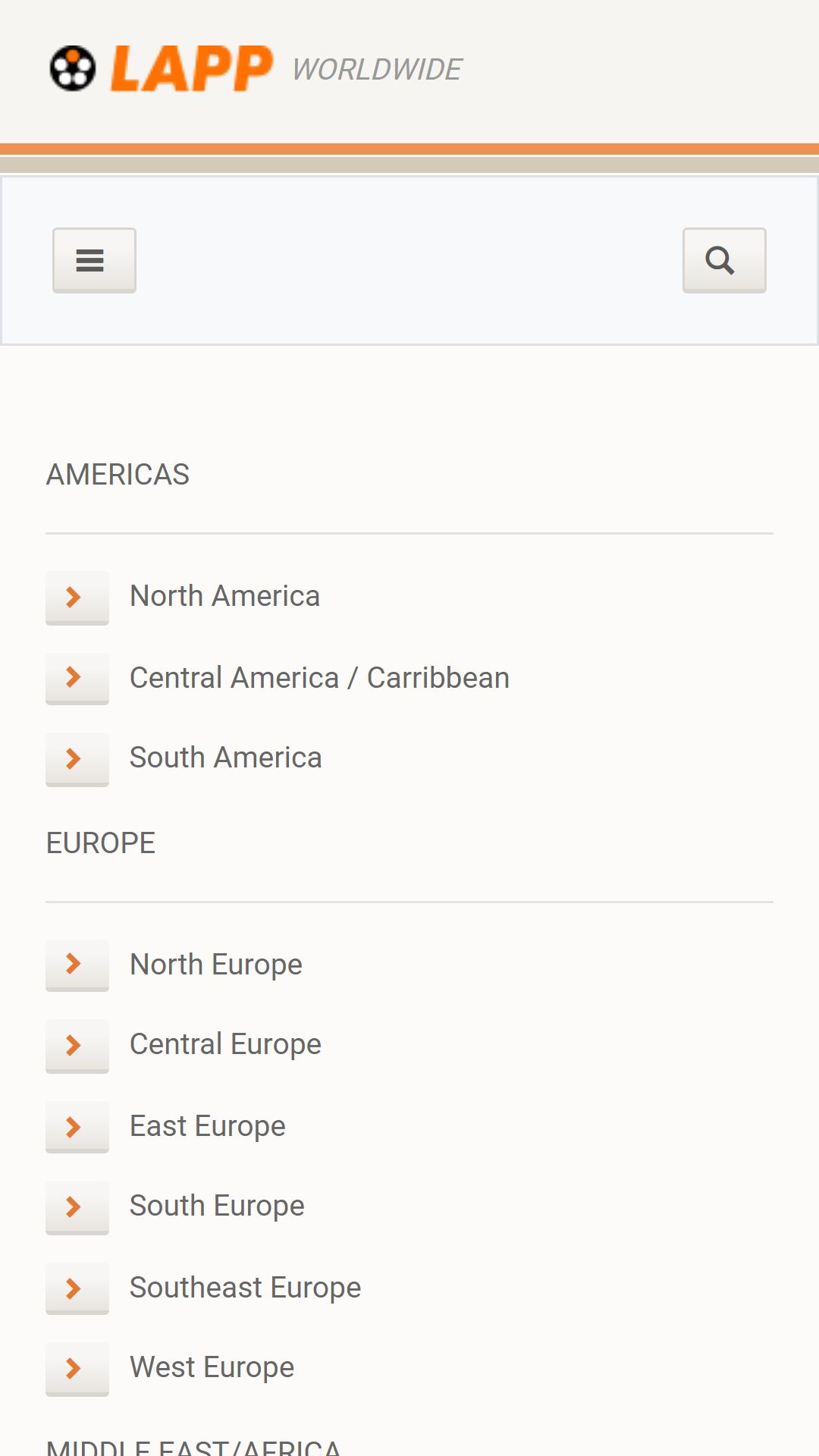The height and width of the screenshot is (1456, 819).
Task: Select Central America / Carribbean
Action: 319,679
